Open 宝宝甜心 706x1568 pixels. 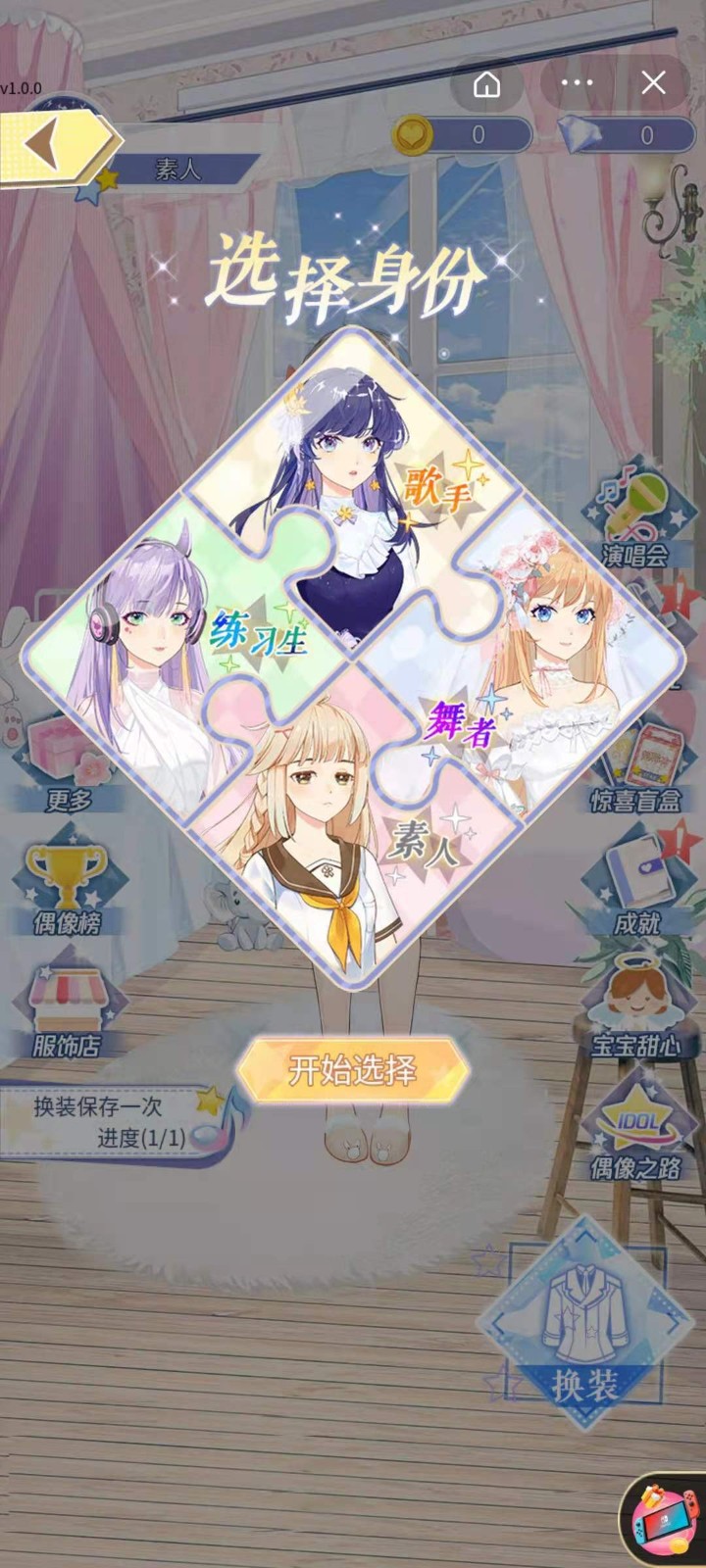click(635, 1009)
